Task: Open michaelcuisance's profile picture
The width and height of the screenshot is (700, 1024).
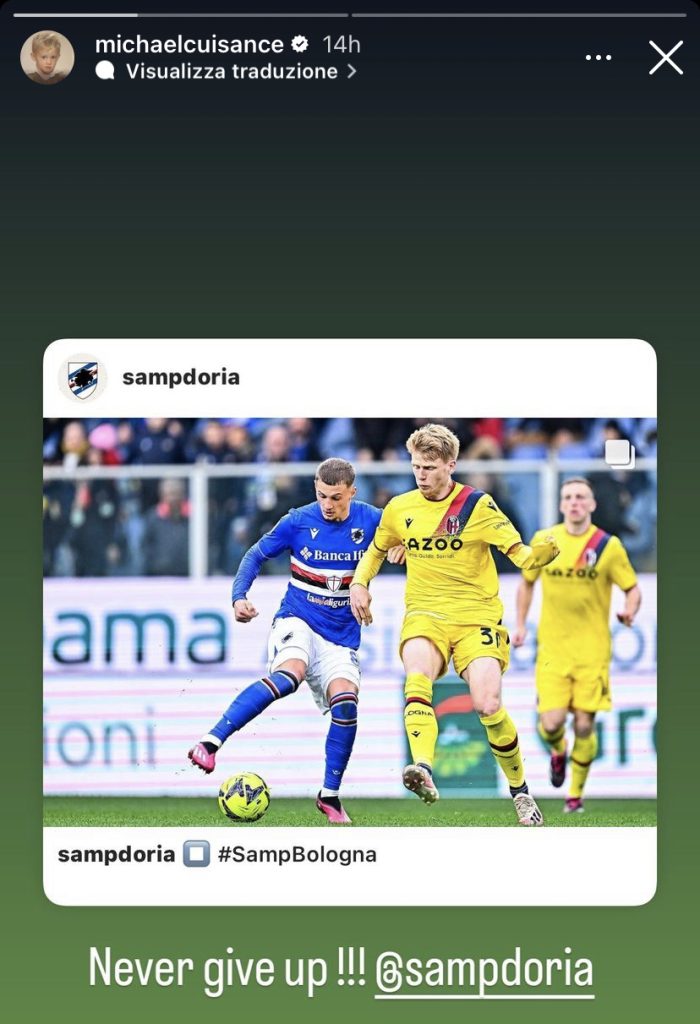Action: pos(47,57)
